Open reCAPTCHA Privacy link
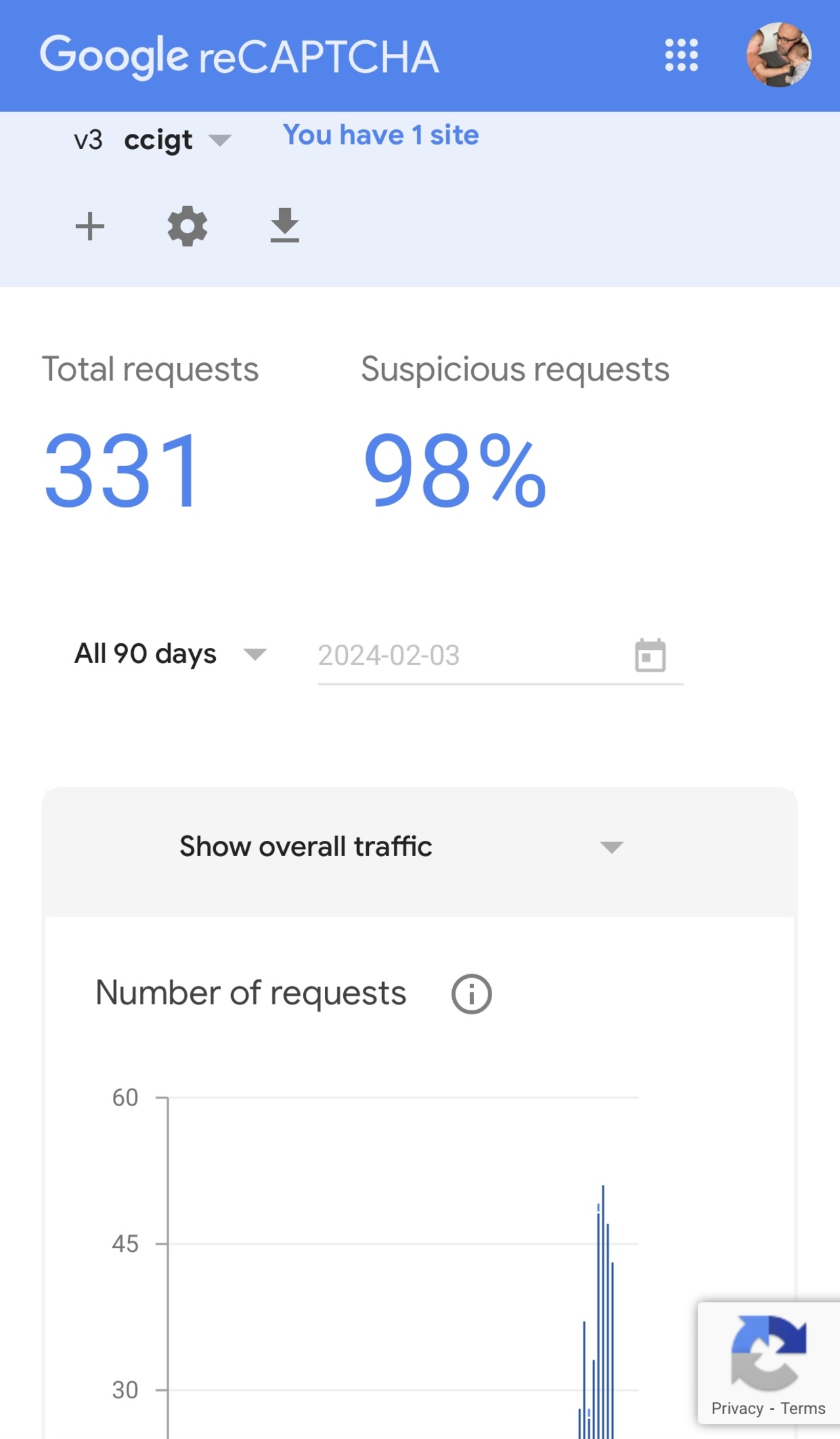 click(x=737, y=1409)
